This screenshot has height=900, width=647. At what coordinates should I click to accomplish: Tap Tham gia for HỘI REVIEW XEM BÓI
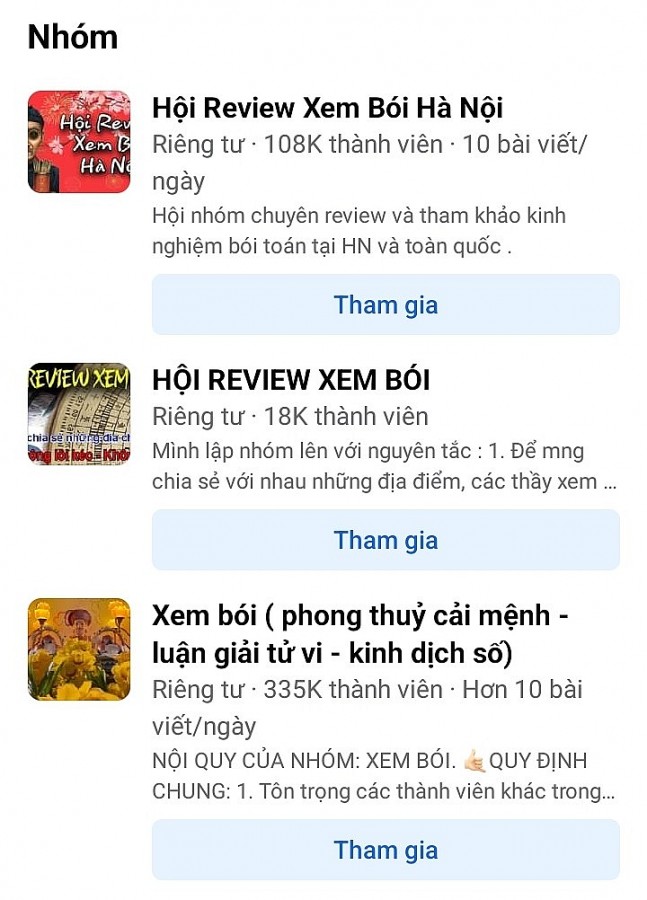(385, 540)
